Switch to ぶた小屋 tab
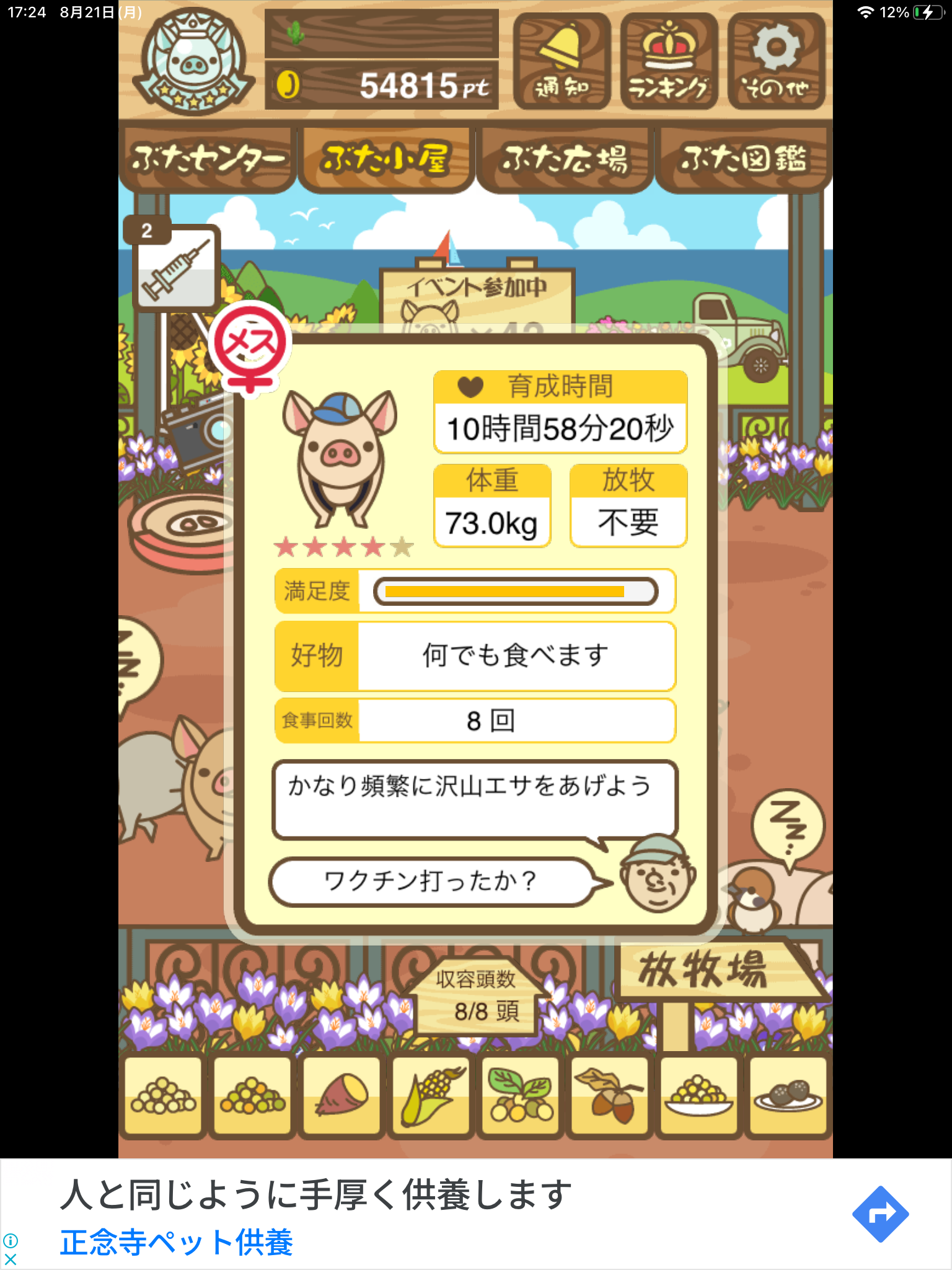Viewport: 952px width, 1270px height. point(386,159)
